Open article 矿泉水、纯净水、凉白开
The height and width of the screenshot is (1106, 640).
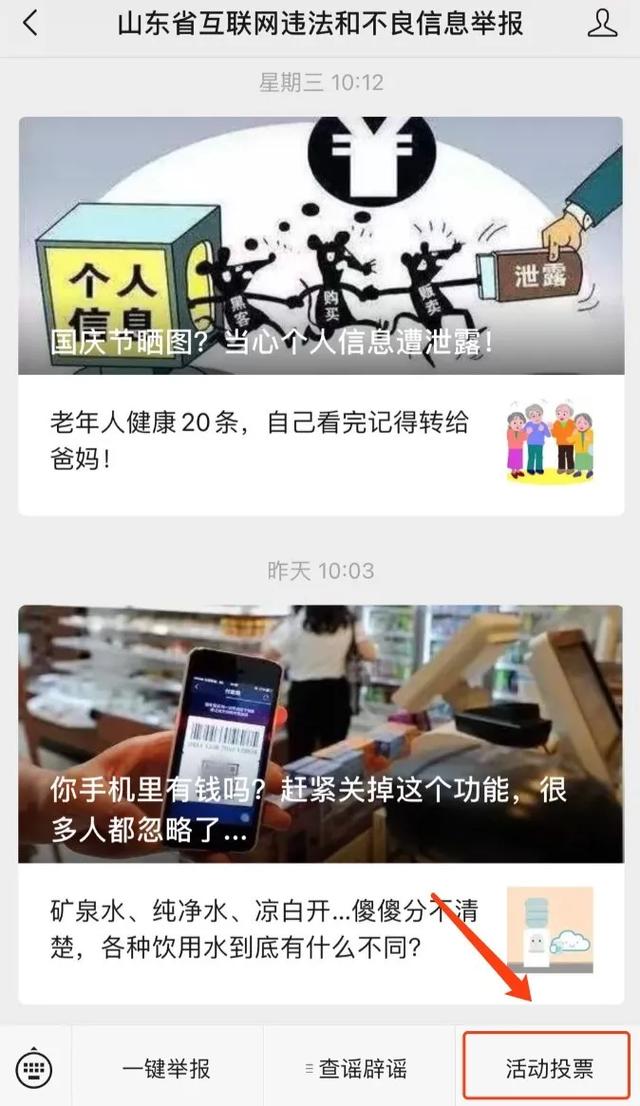[x=321, y=932]
